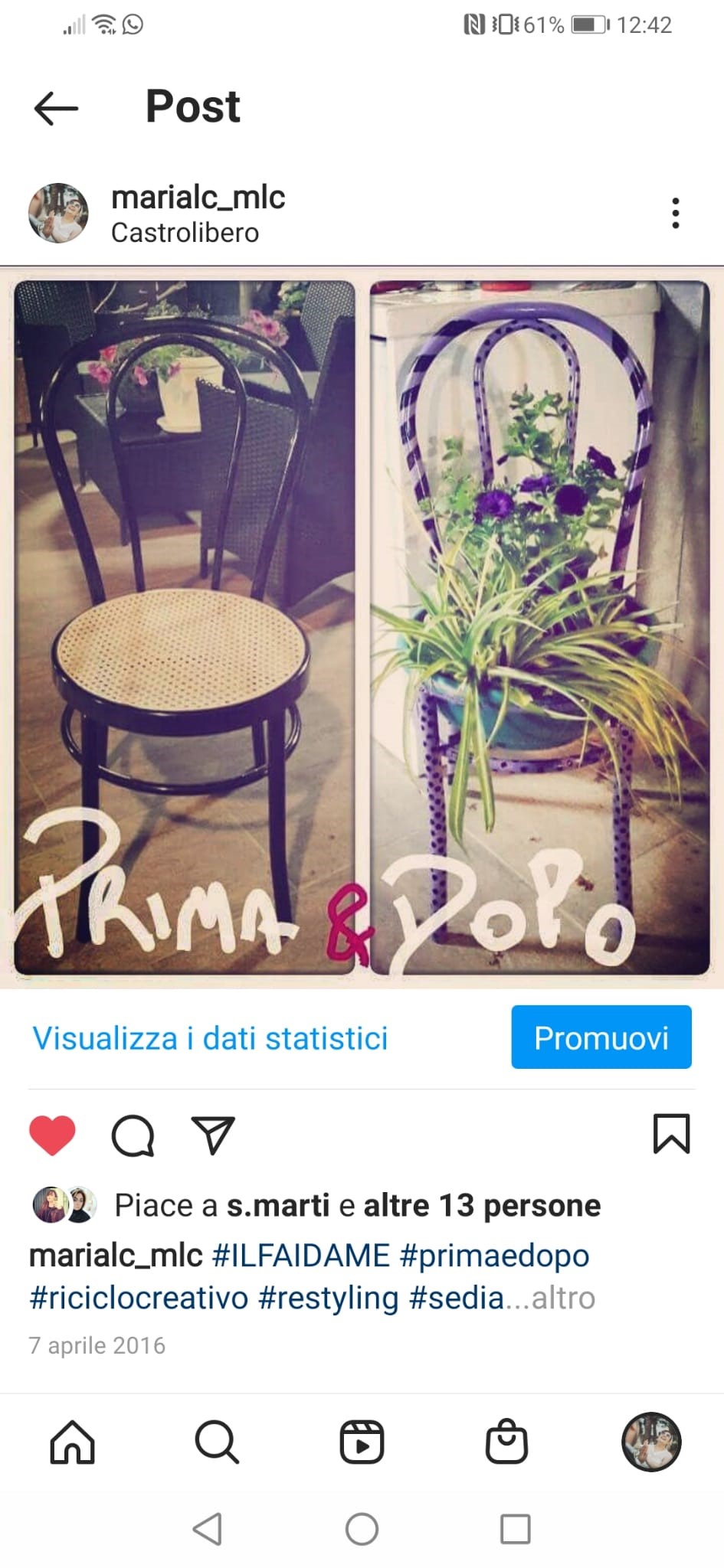The image size is (724, 1568).
Task: View Visualizza i dati statistici
Action: [210, 1038]
